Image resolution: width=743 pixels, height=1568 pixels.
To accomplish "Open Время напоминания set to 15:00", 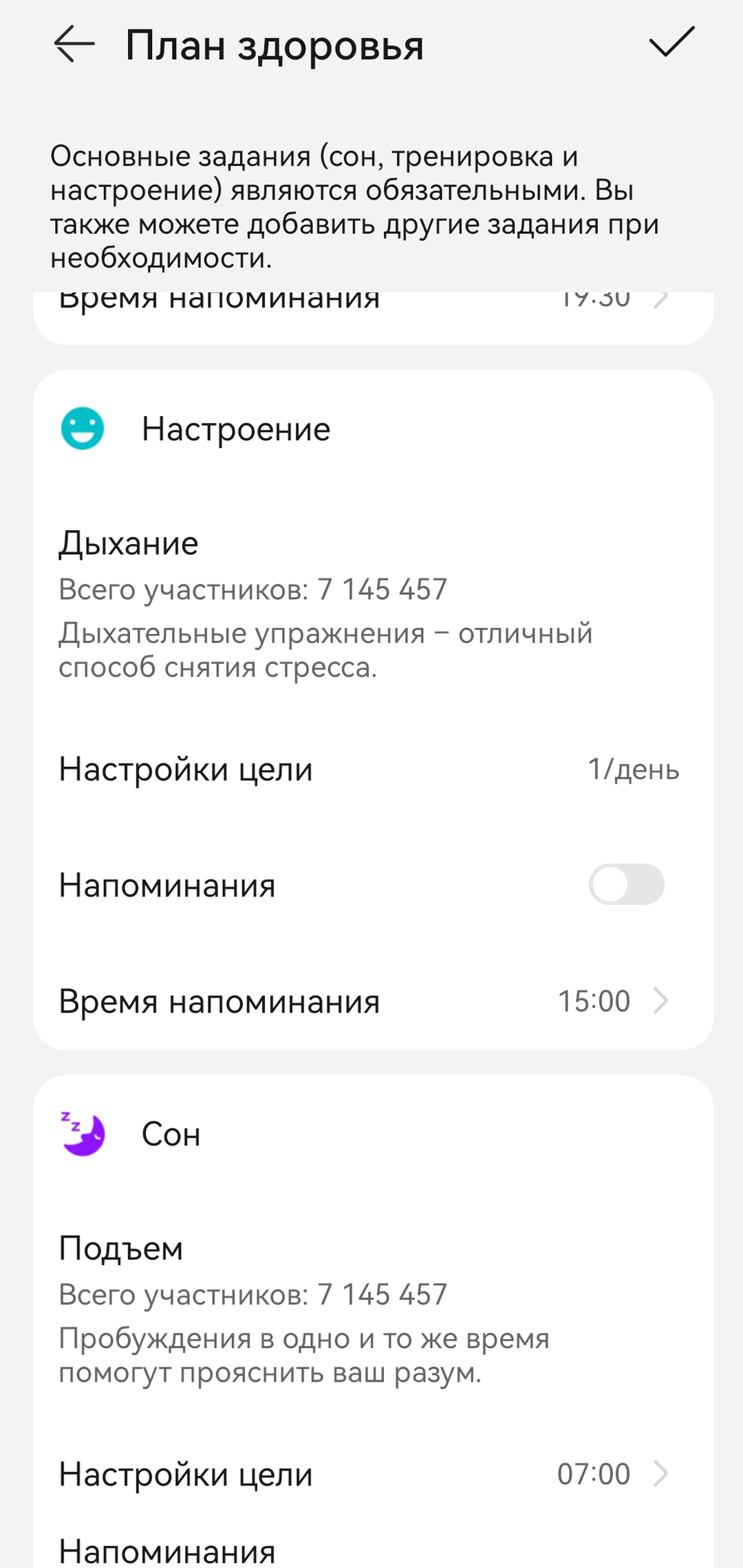I will click(371, 1001).
